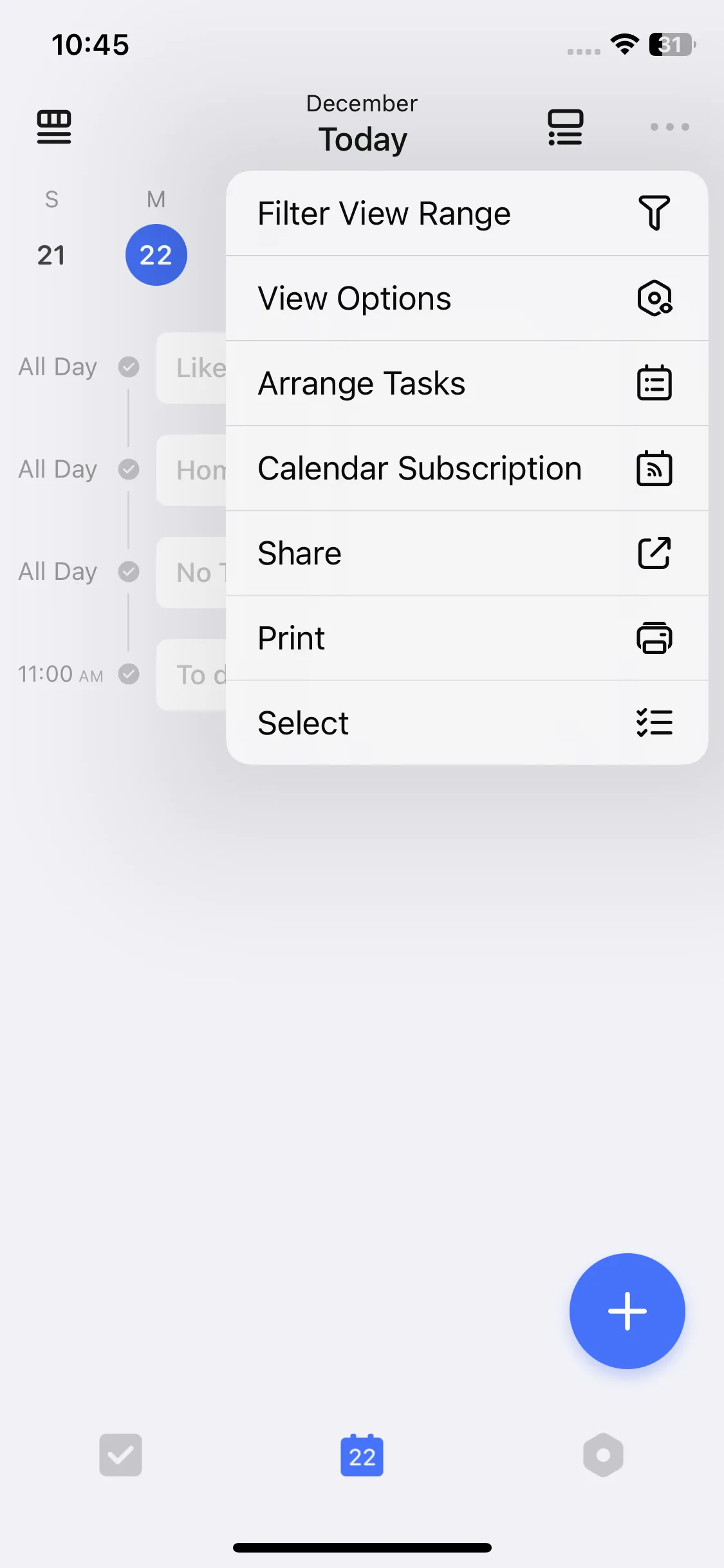Close the menu via three-dot button
The height and width of the screenshot is (1568, 724).
click(x=669, y=127)
